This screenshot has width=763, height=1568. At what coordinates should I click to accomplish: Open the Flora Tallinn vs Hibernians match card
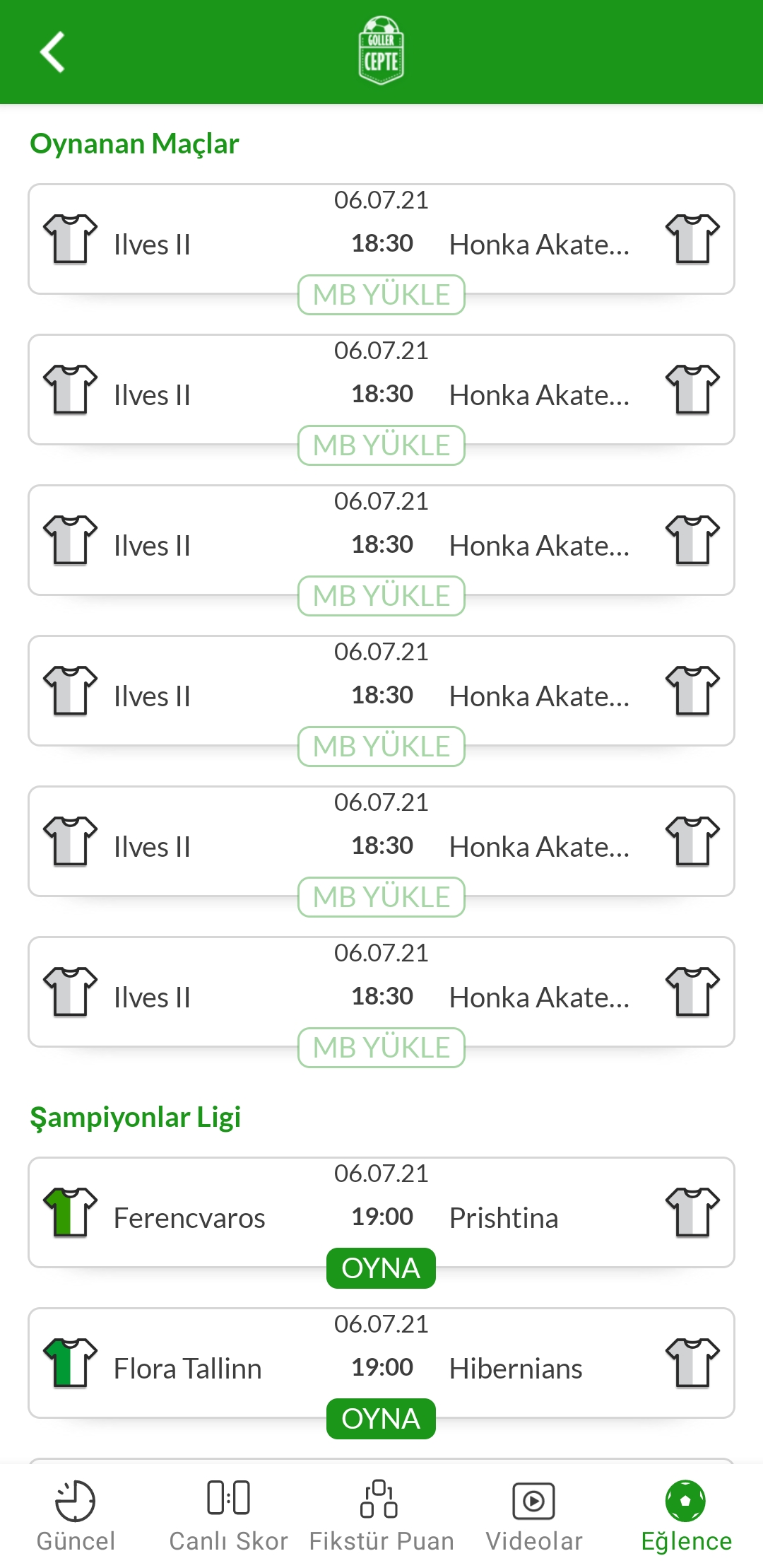381,1363
